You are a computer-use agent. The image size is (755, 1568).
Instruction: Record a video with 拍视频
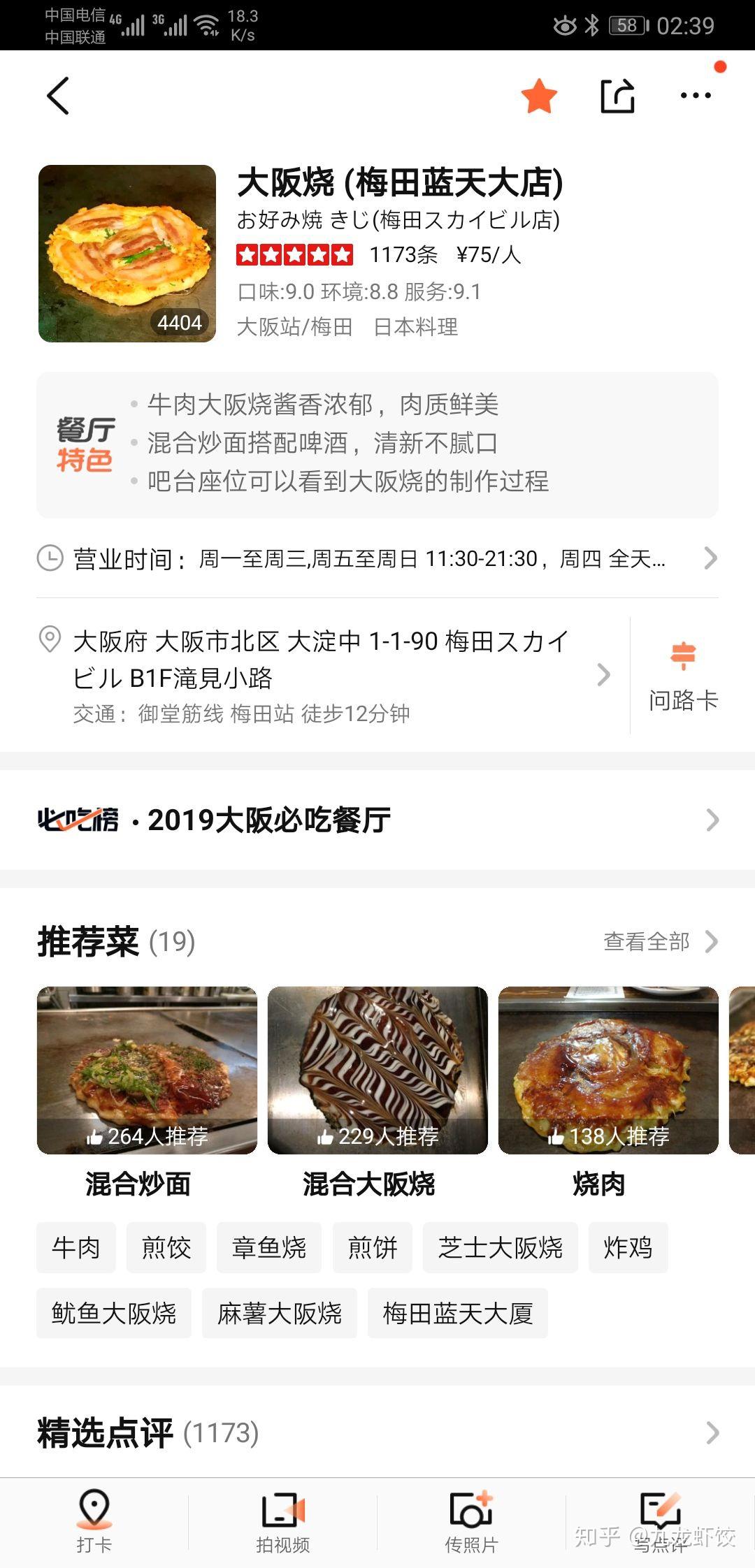(x=283, y=1521)
